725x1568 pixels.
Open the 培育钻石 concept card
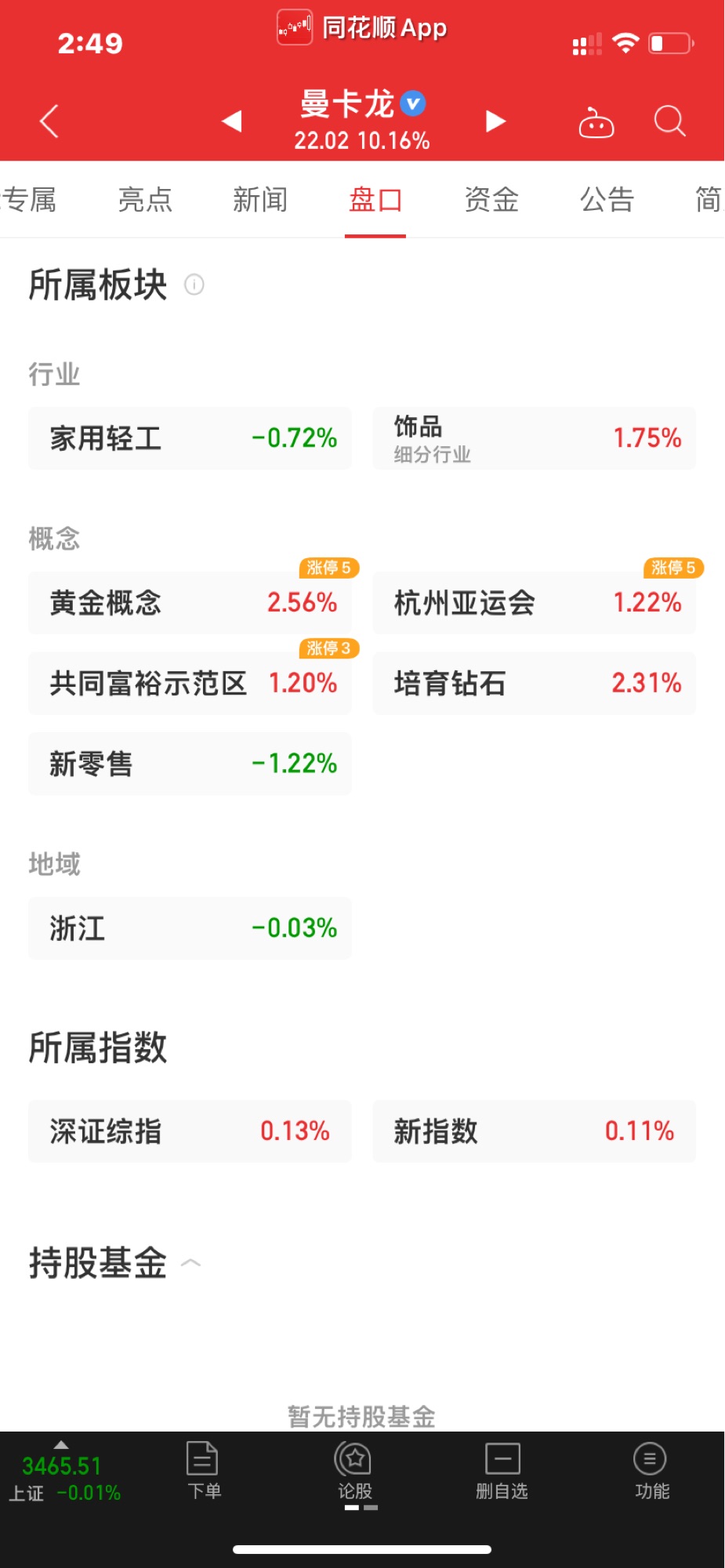[535, 684]
